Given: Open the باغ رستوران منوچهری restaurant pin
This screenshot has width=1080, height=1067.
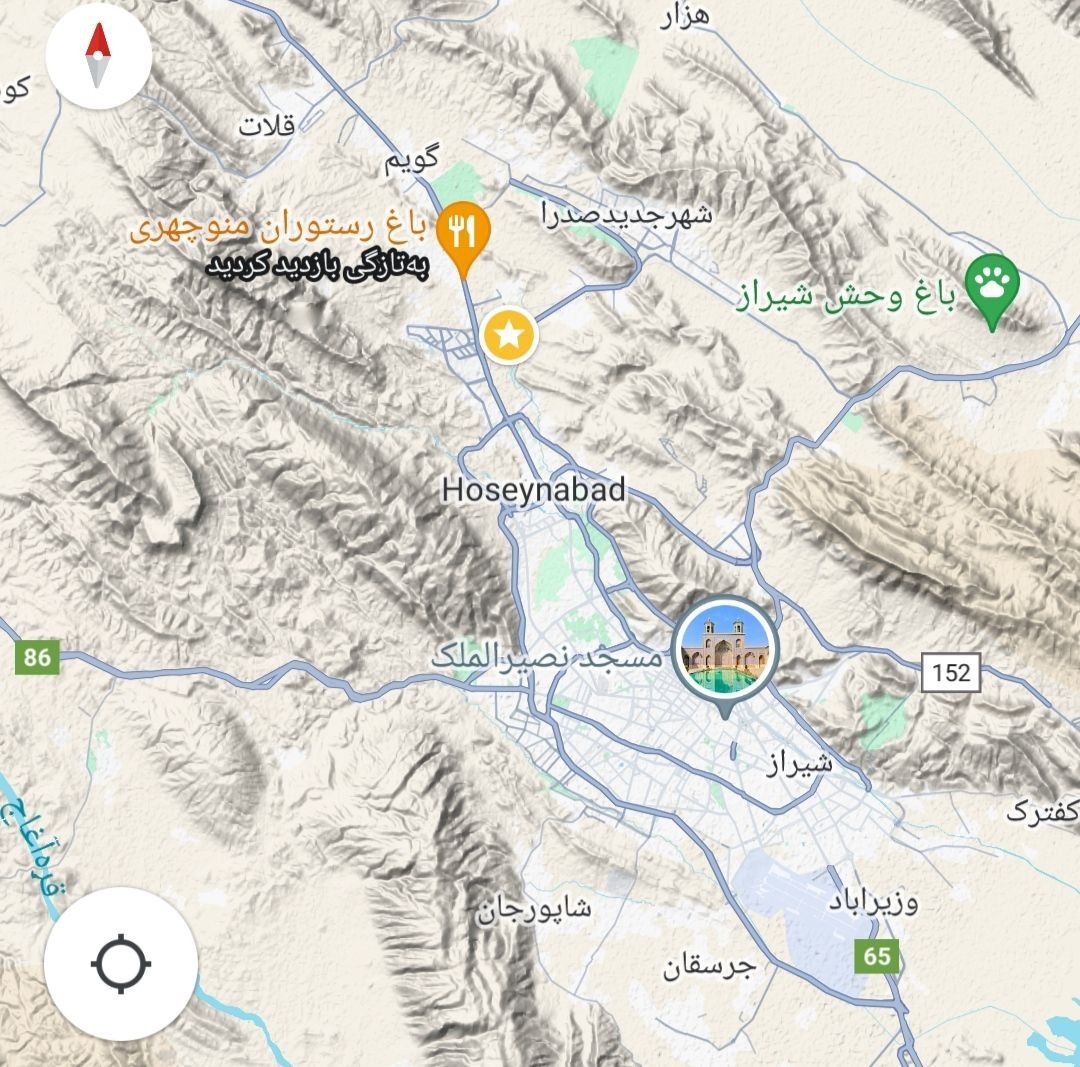Looking at the screenshot, I should click(x=462, y=232).
